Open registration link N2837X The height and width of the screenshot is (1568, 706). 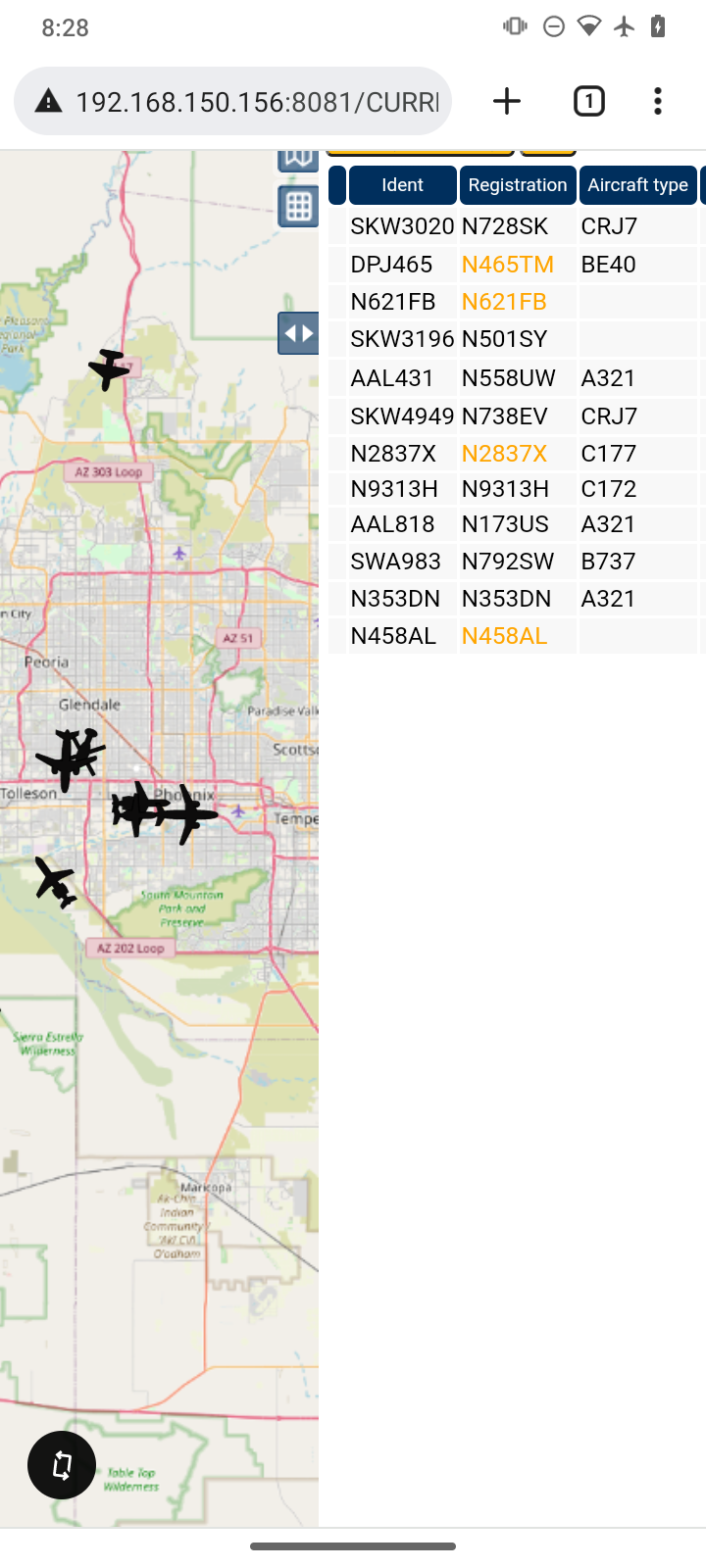click(504, 454)
